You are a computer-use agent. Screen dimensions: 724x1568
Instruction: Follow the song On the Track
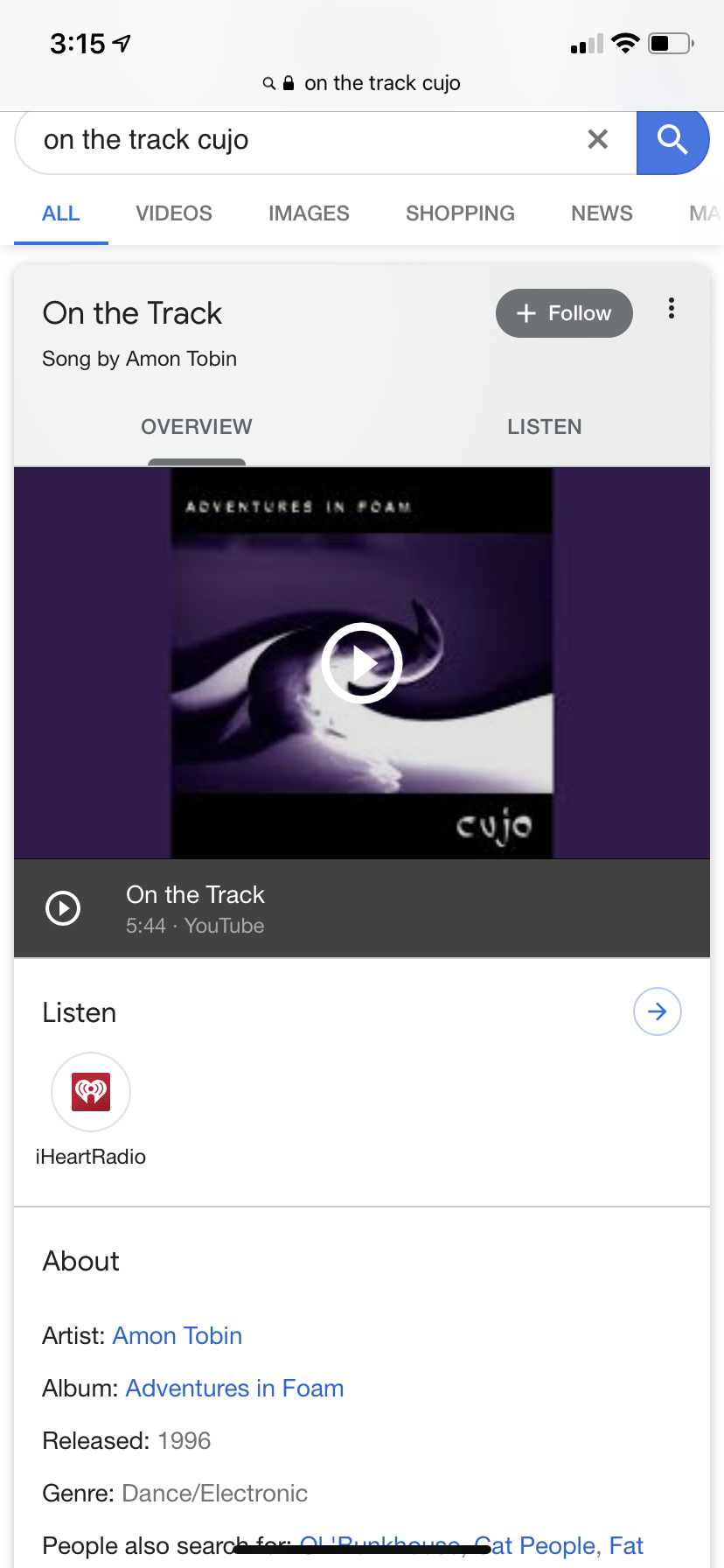point(564,313)
